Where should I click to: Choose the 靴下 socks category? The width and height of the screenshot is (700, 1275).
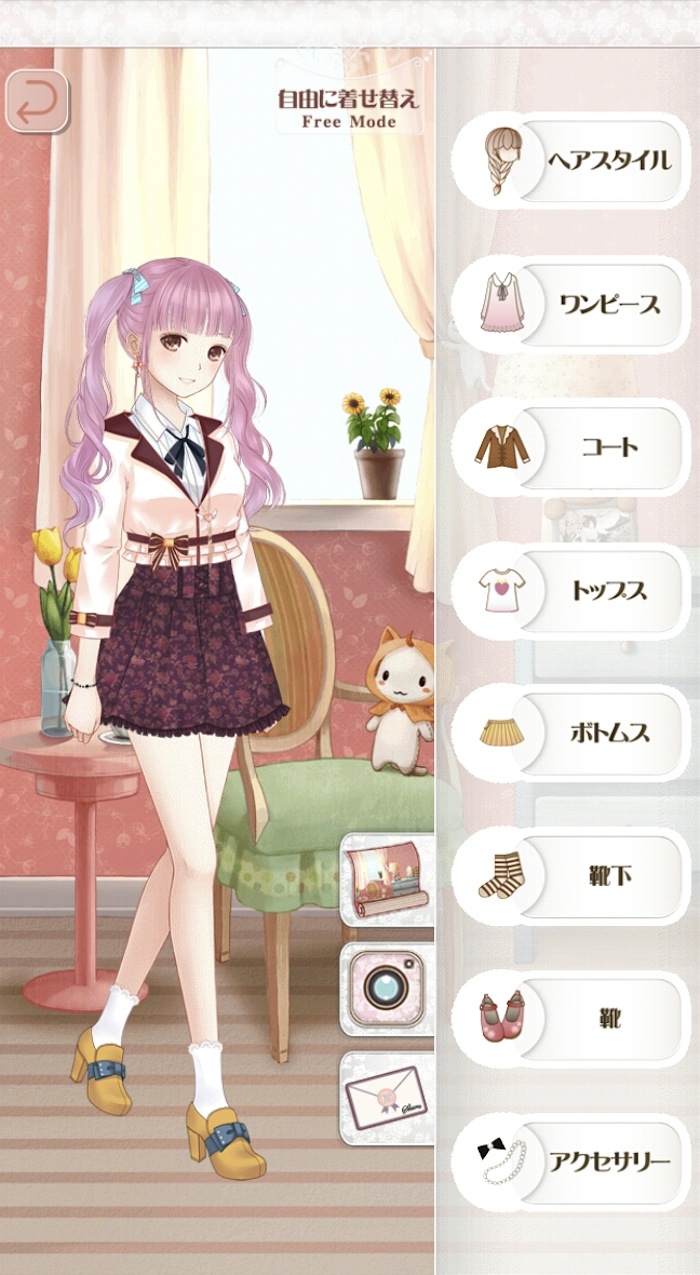click(571, 876)
